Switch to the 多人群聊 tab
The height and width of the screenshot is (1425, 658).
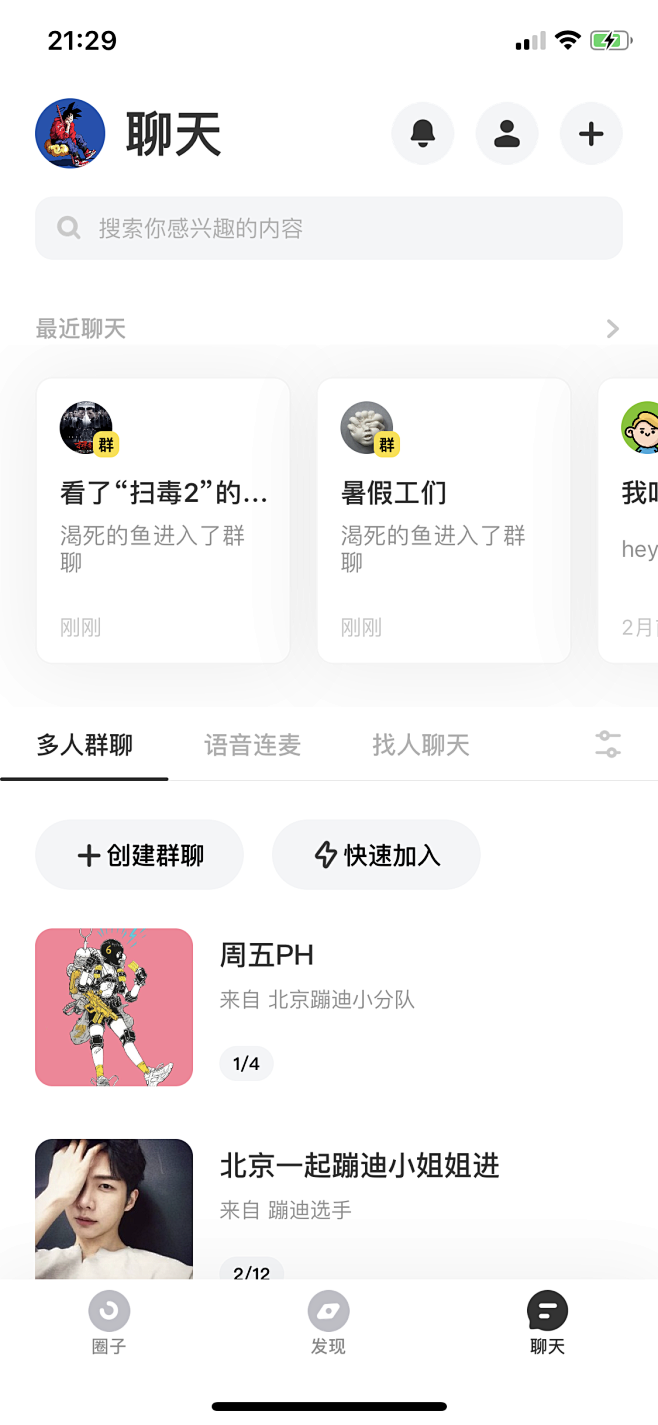point(85,745)
